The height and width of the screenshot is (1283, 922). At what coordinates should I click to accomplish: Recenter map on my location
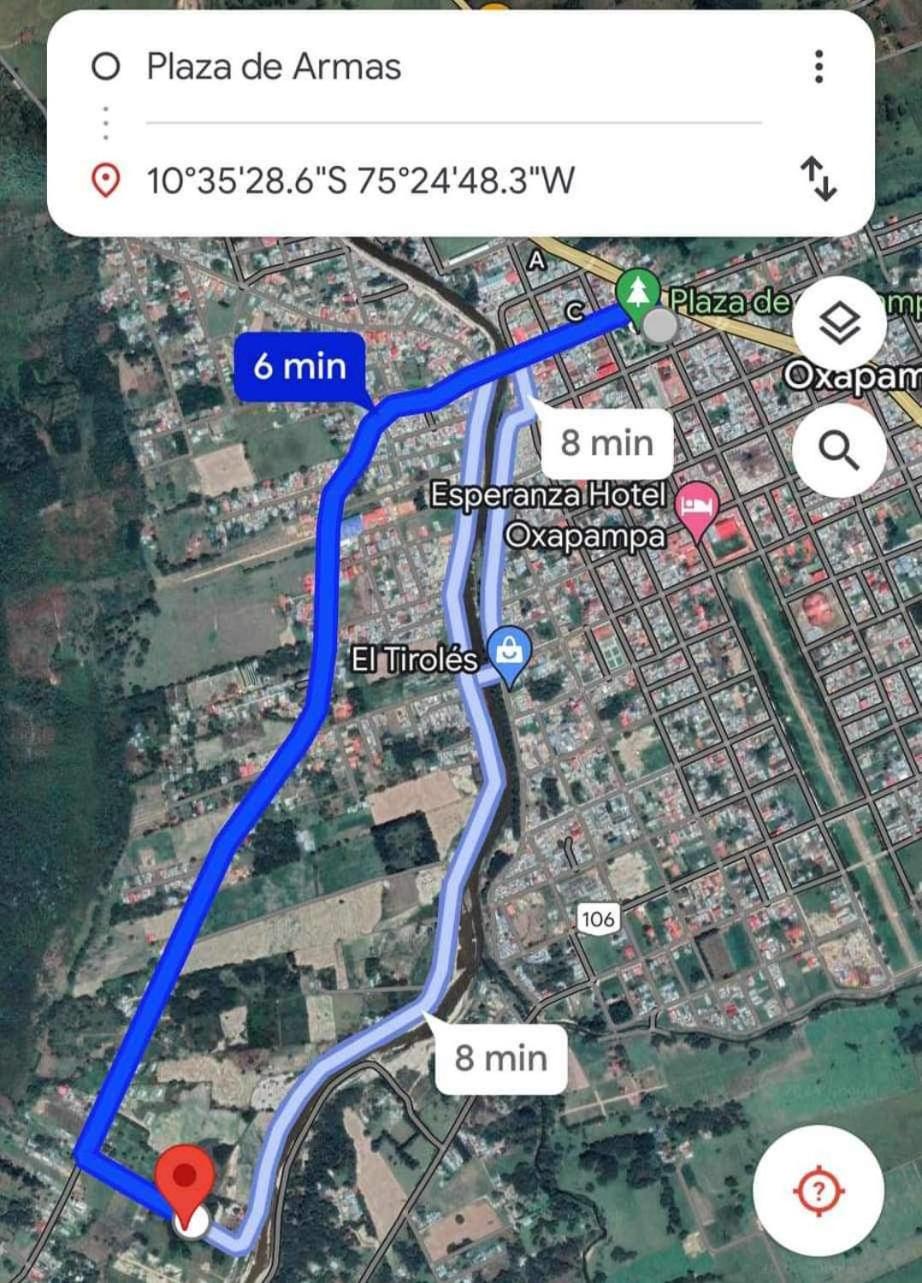click(818, 1190)
